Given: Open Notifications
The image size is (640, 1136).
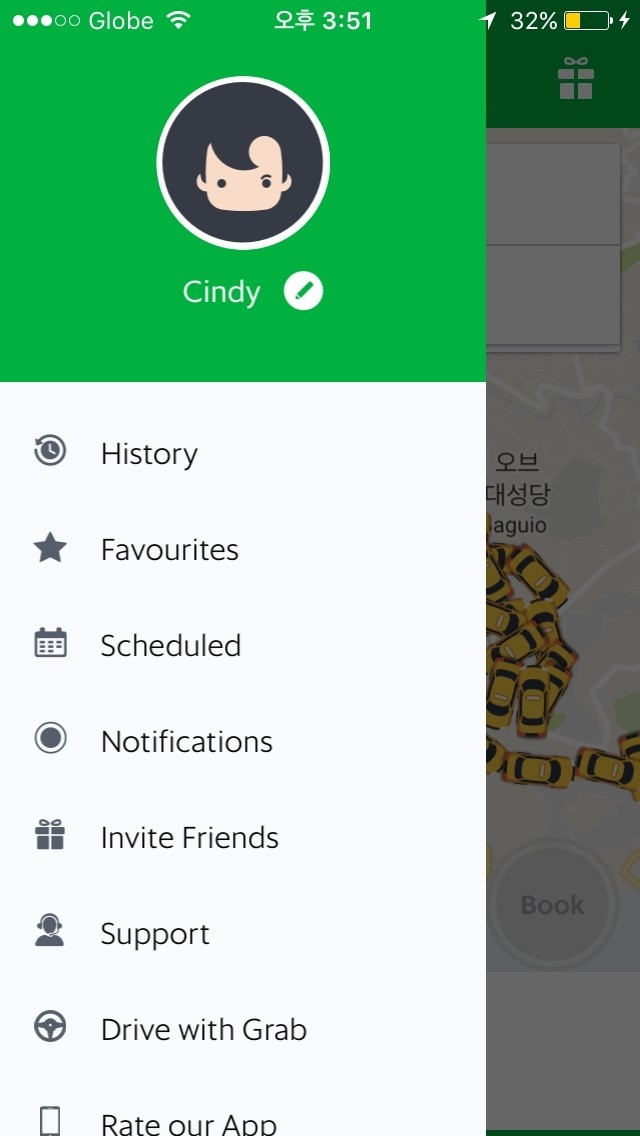Looking at the screenshot, I should (186, 741).
